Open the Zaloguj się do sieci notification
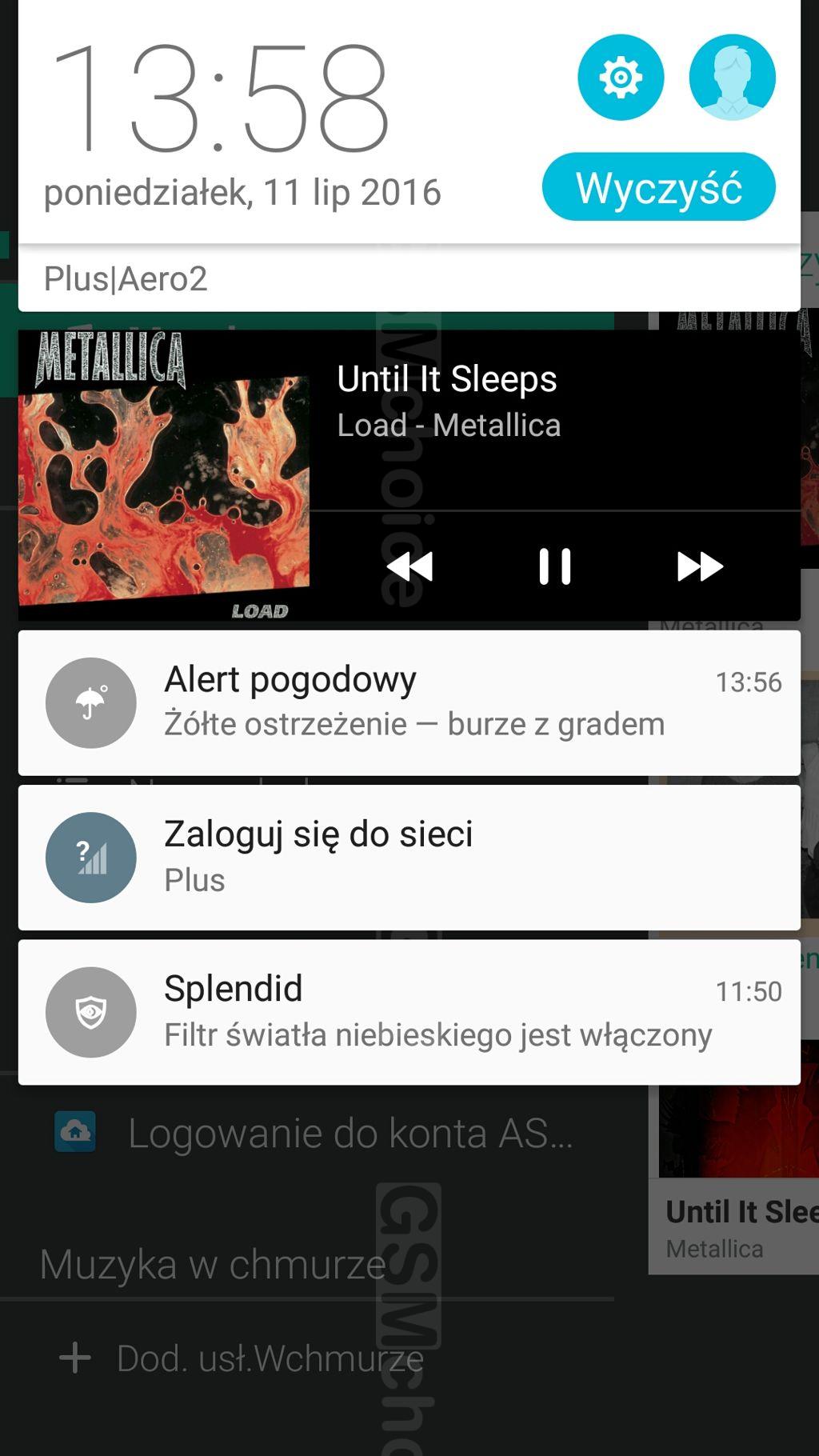The image size is (819, 1456). point(409,857)
